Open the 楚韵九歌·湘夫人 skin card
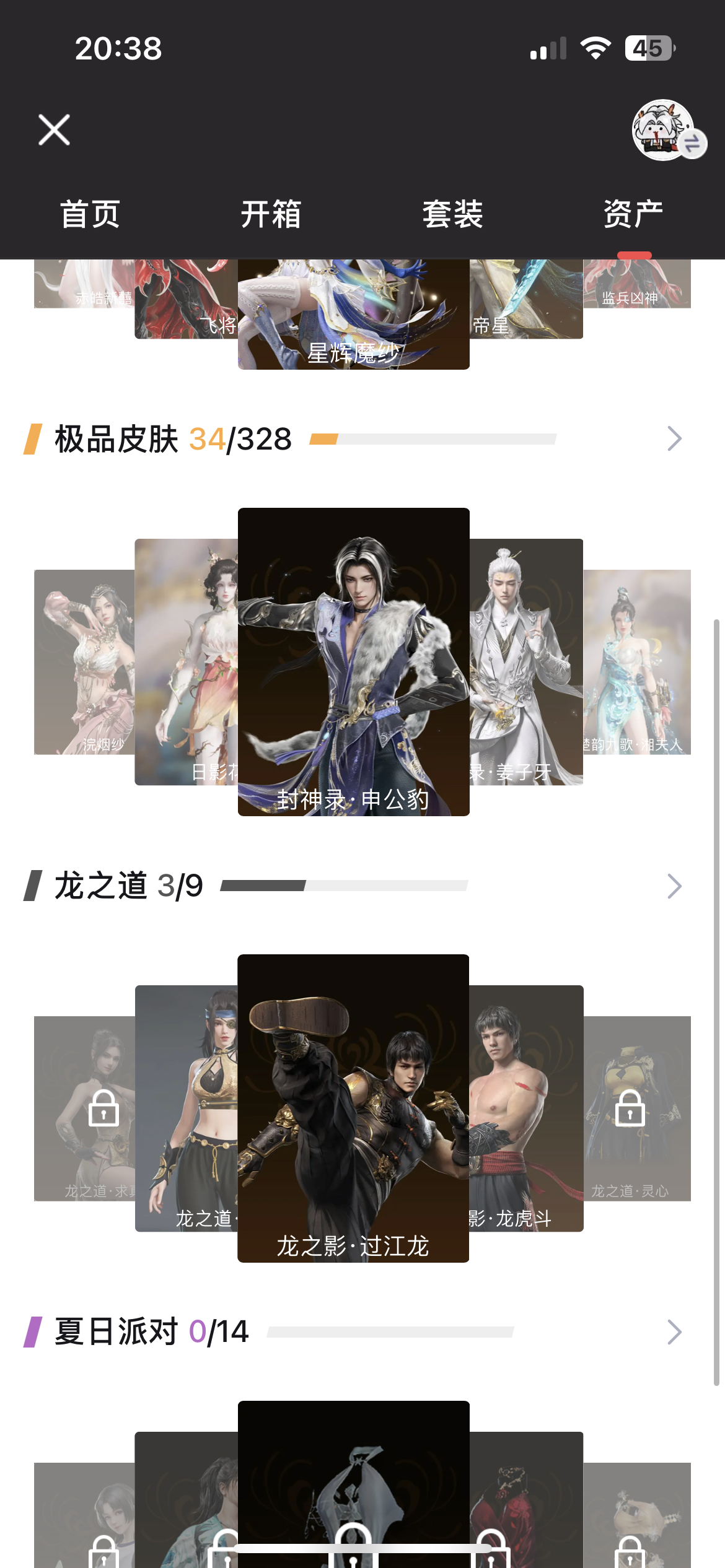This screenshot has height=1568, width=725. pyautogui.click(x=638, y=661)
